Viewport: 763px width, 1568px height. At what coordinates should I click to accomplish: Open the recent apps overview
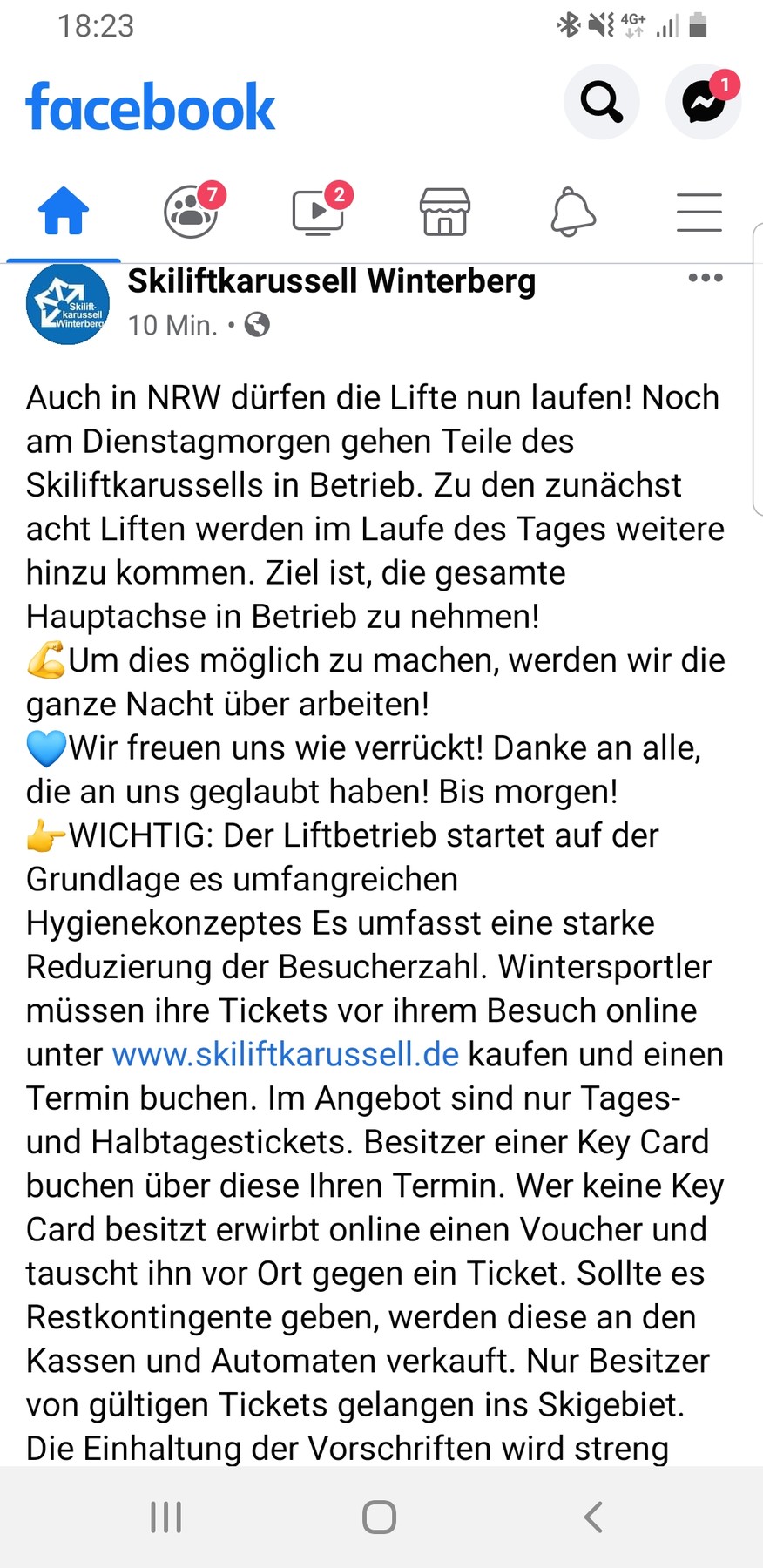point(165,1517)
